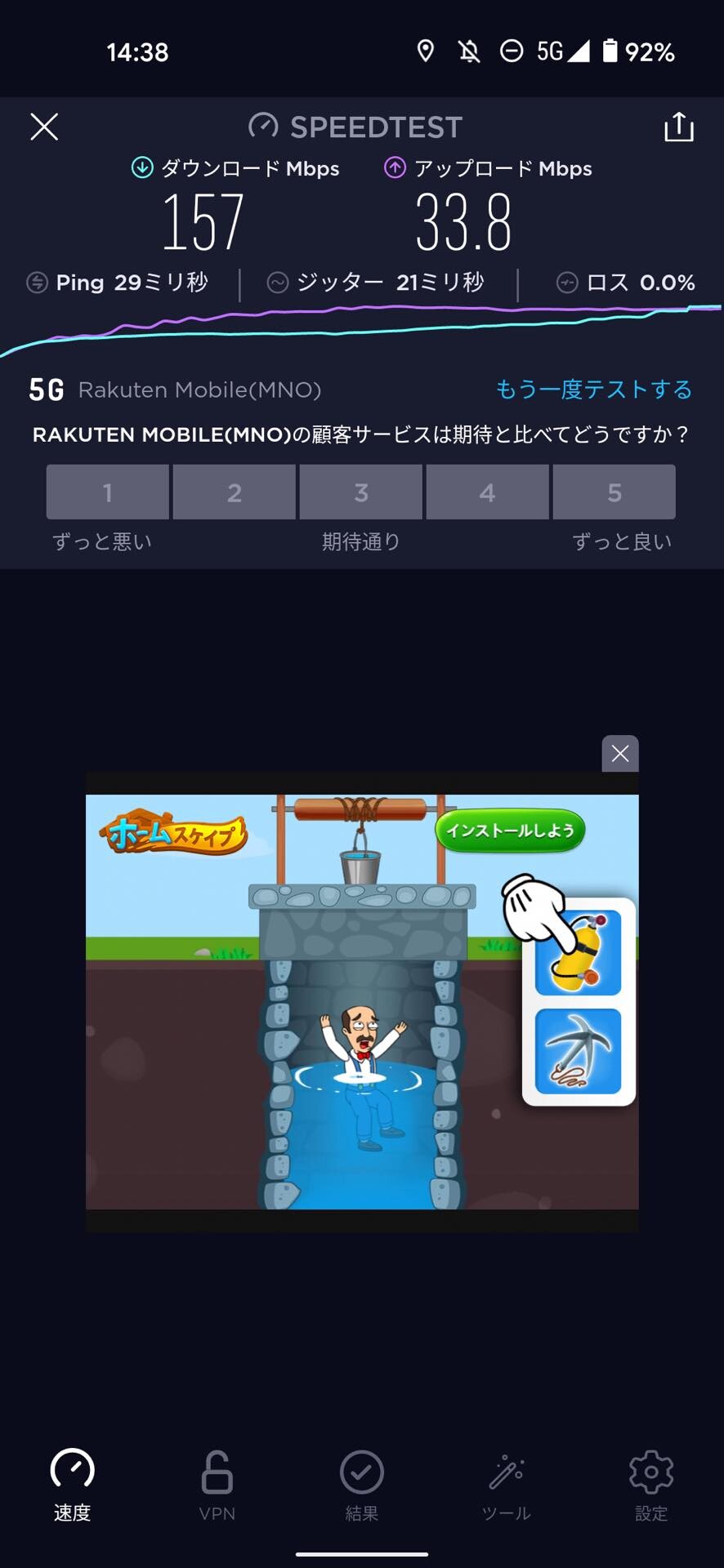Share the speed test result
The height and width of the screenshot is (1568, 724).
[678, 127]
